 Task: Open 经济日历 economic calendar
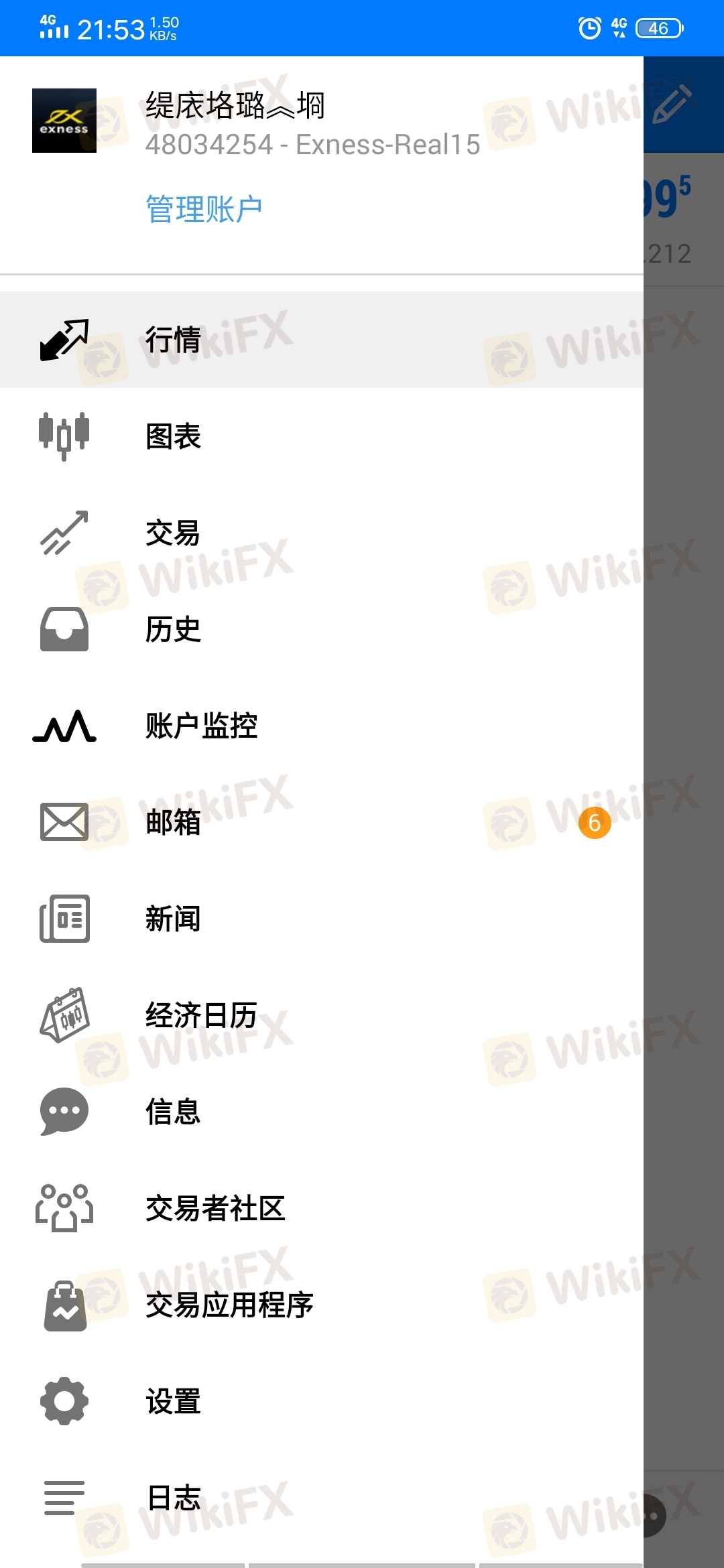[x=201, y=1015]
